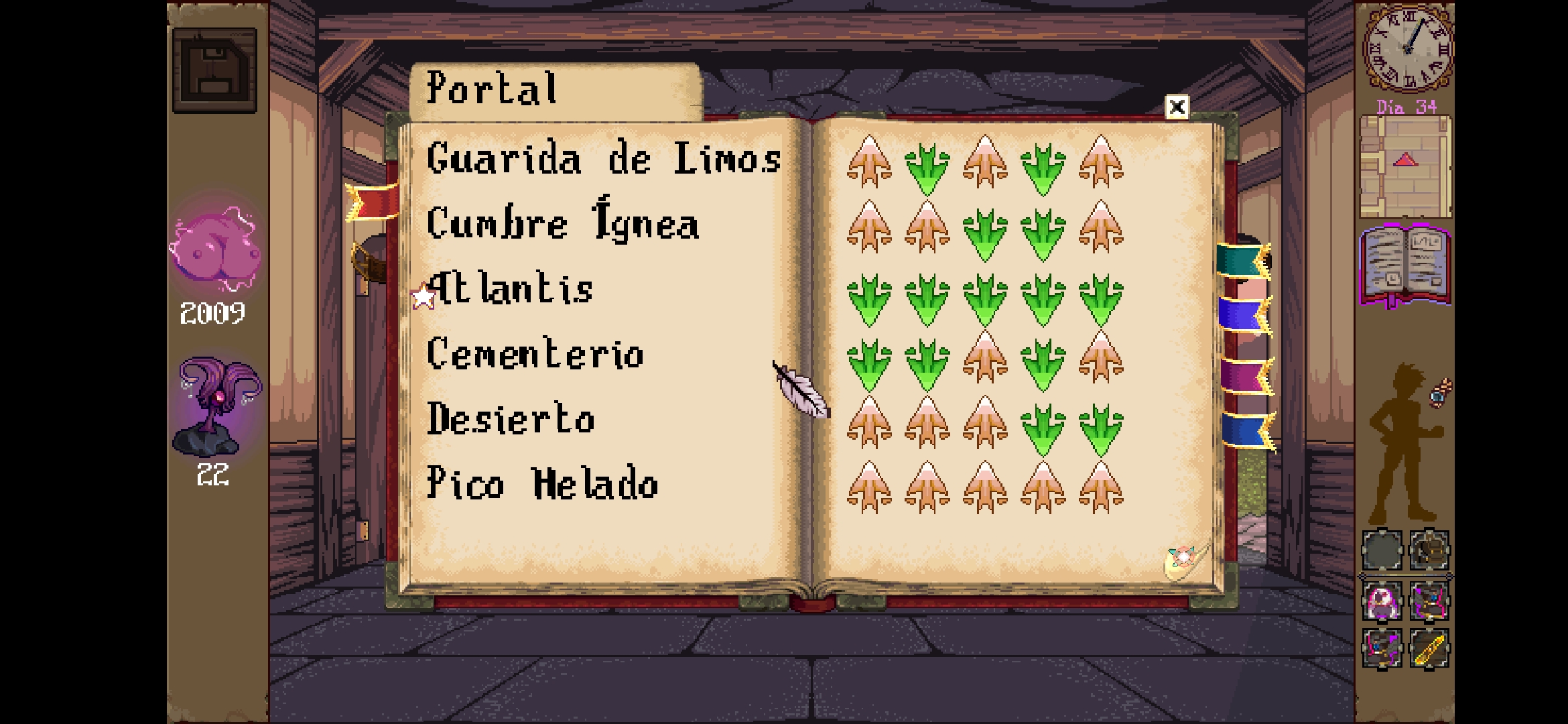Switch to the teal bookmark ribbon
This screenshot has height=724, width=1568.
point(1243,260)
